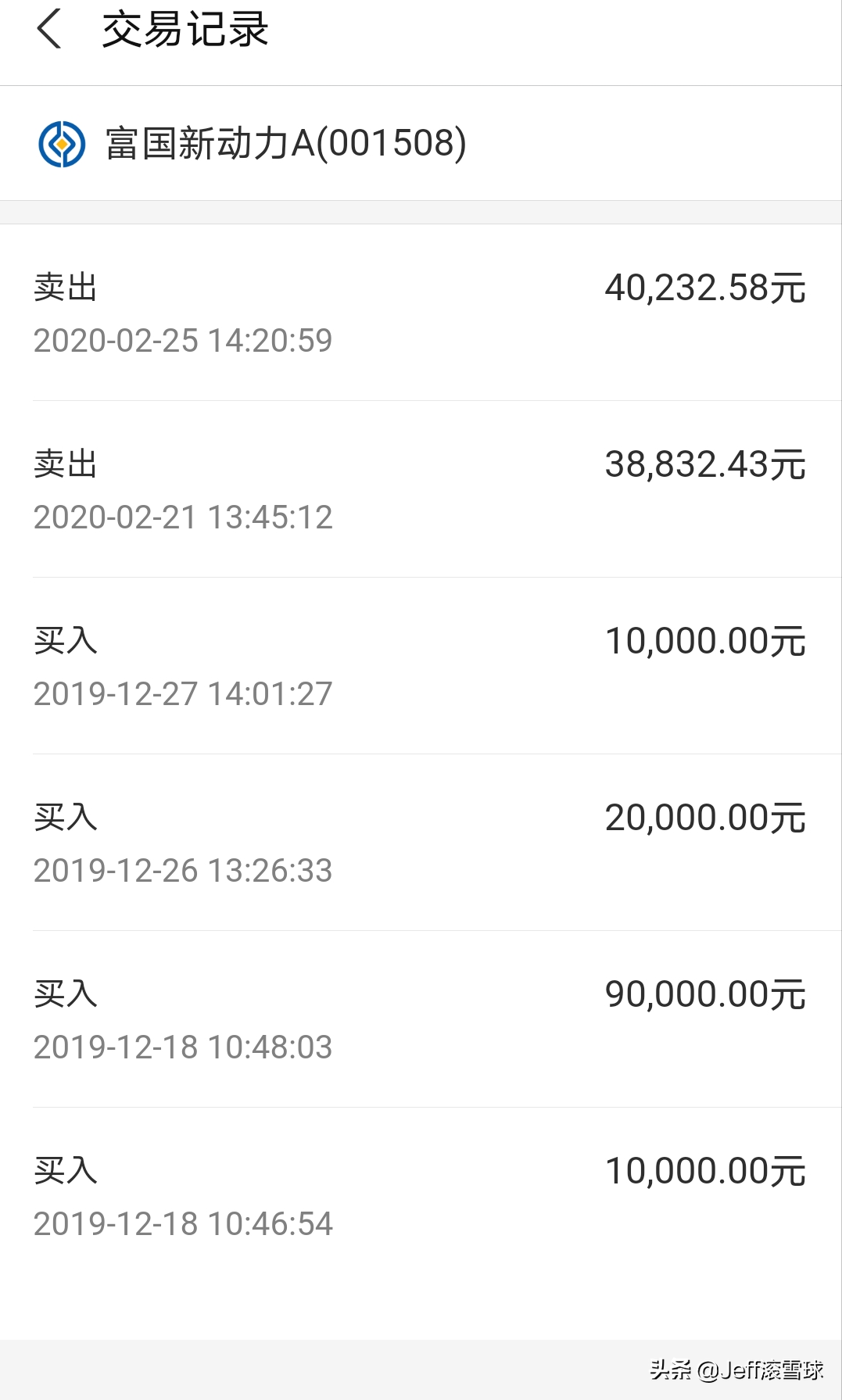842x1400 pixels.
Task: Open the 卖出 record of 40,232.58元
Action: click(x=421, y=313)
